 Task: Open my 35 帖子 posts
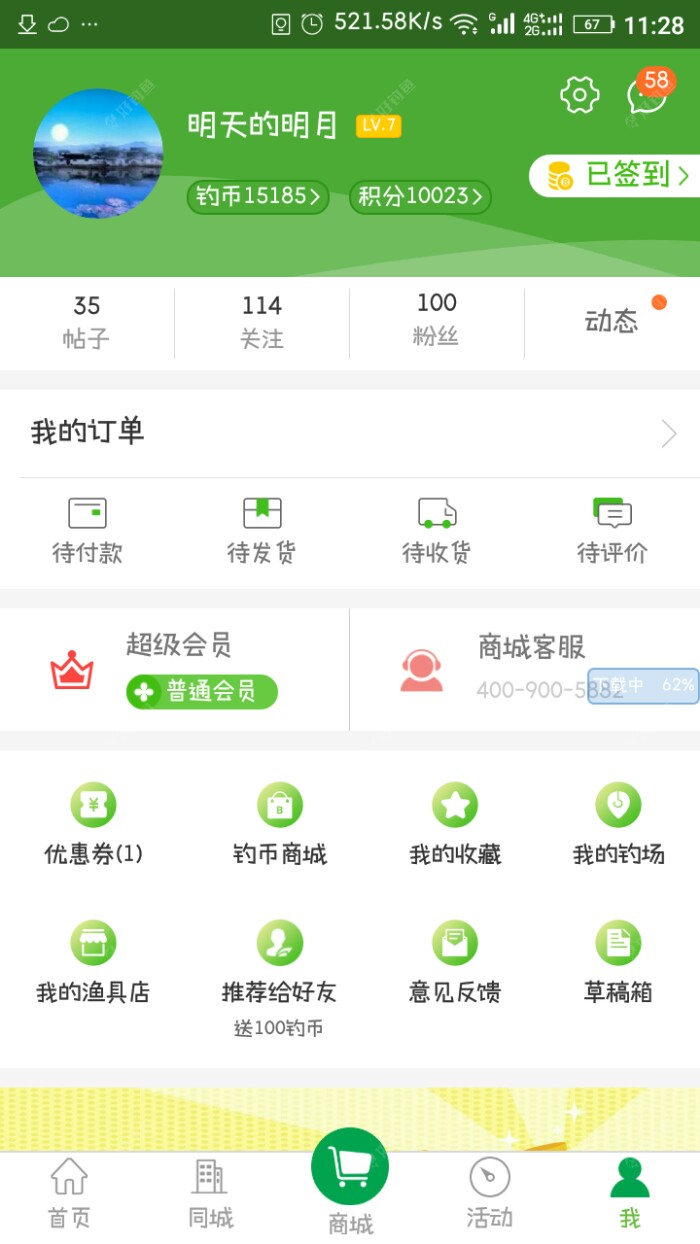tap(87, 322)
